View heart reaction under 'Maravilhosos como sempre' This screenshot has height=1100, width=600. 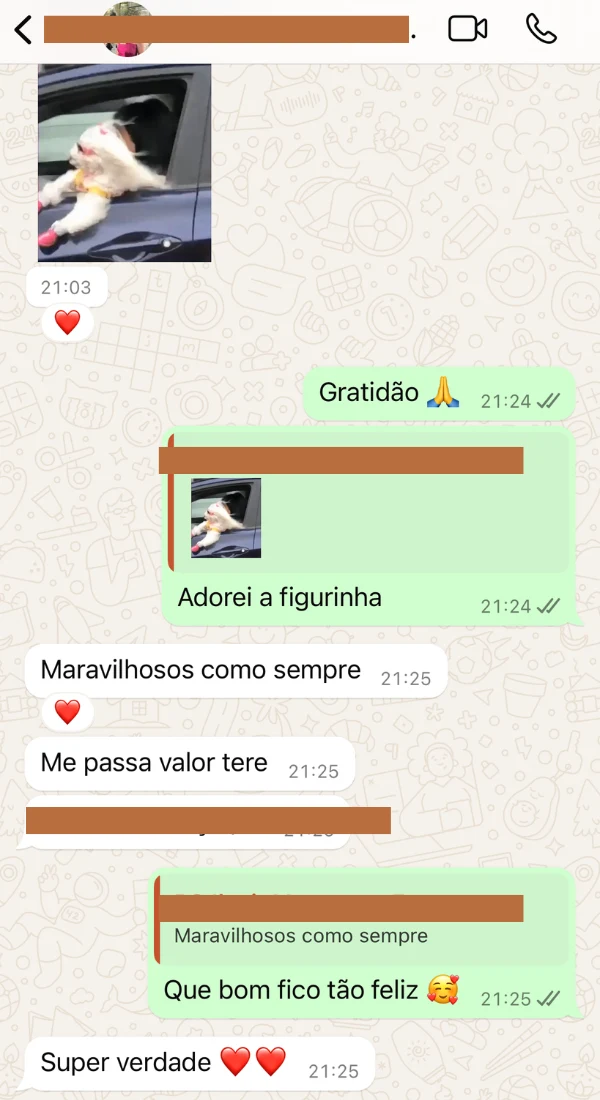tap(67, 712)
